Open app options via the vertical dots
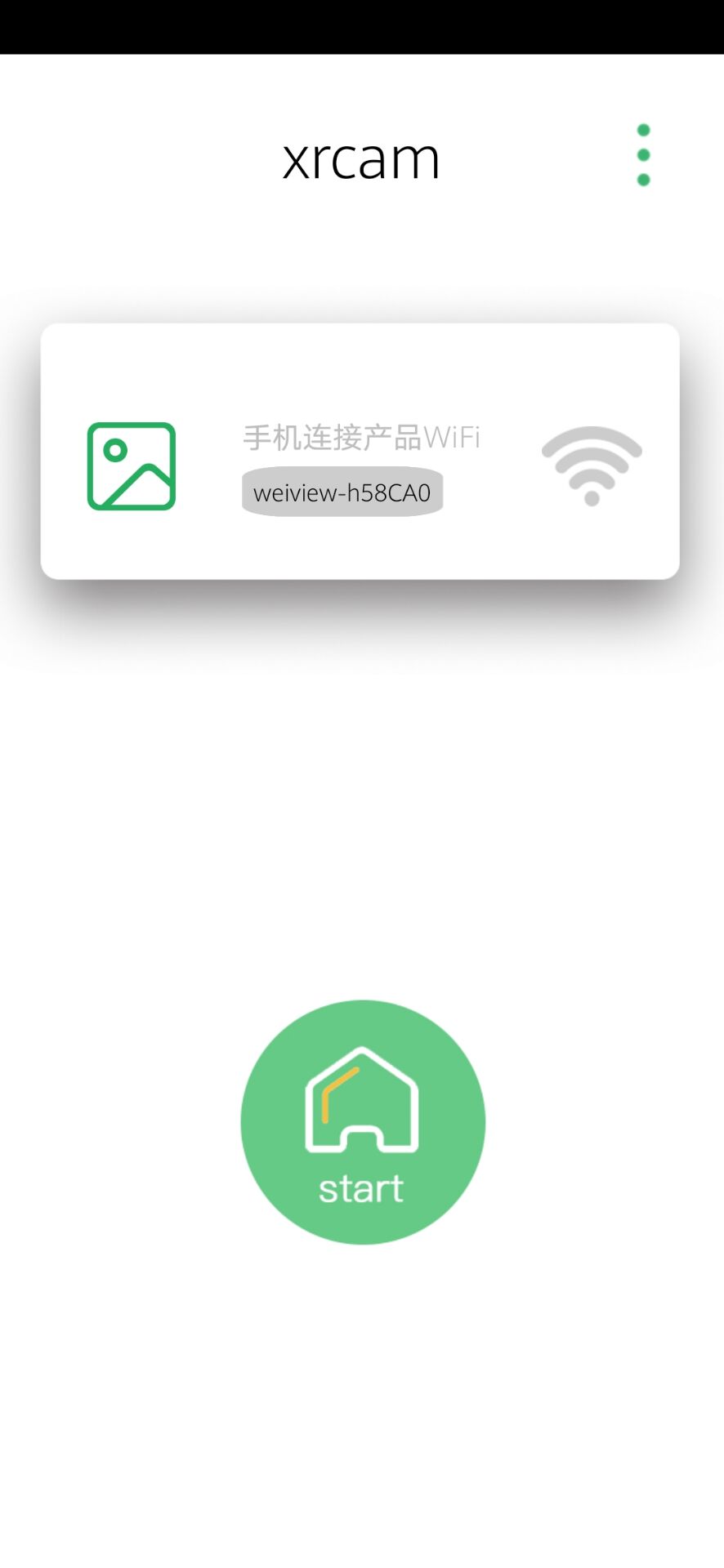The width and height of the screenshot is (724, 1568). [x=643, y=155]
